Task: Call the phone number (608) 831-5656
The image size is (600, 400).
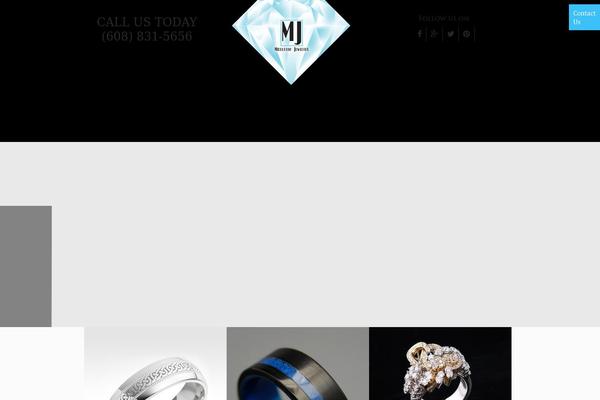Action: tap(147, 37)
